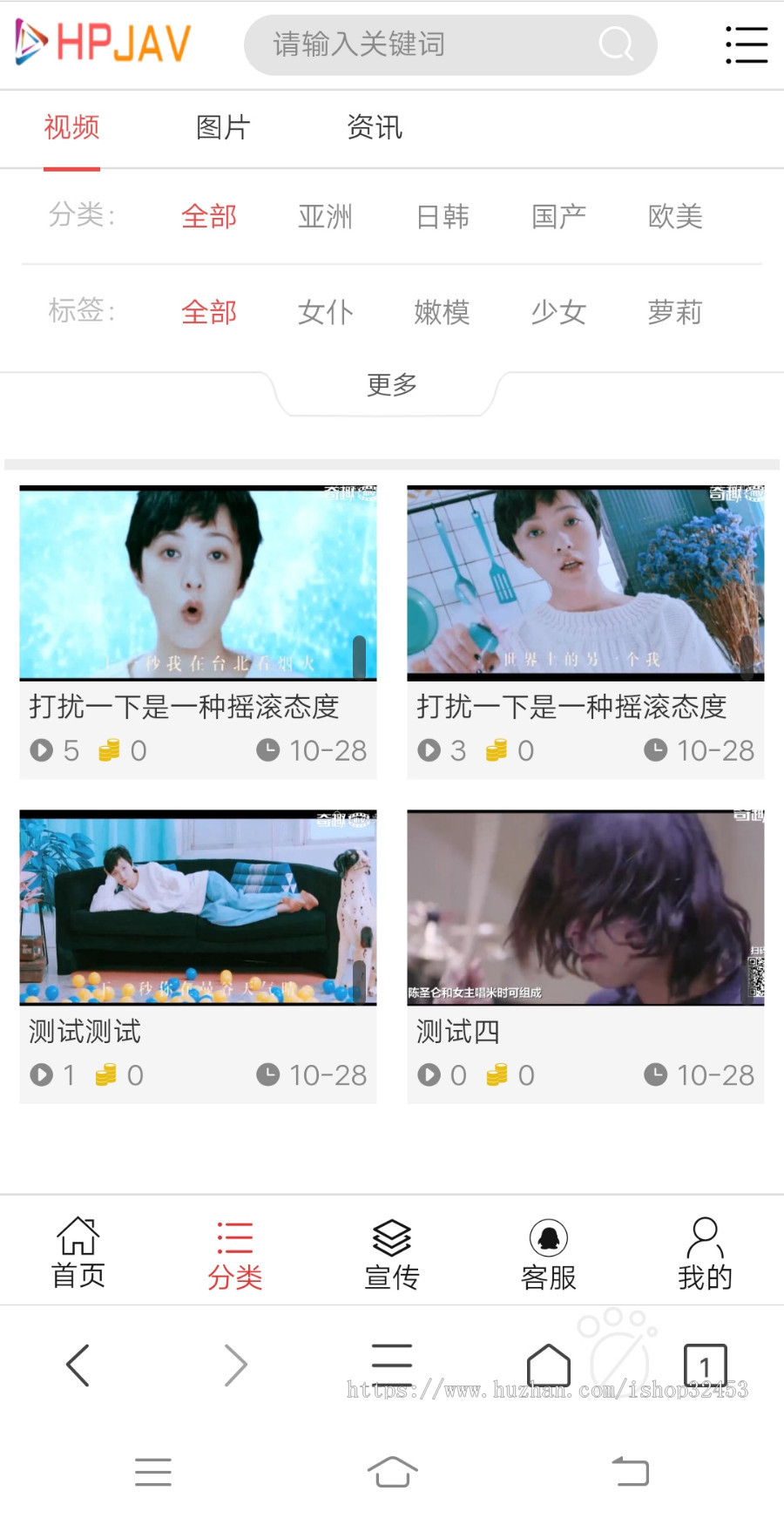Expand more tags with the 更多 button

390,383
